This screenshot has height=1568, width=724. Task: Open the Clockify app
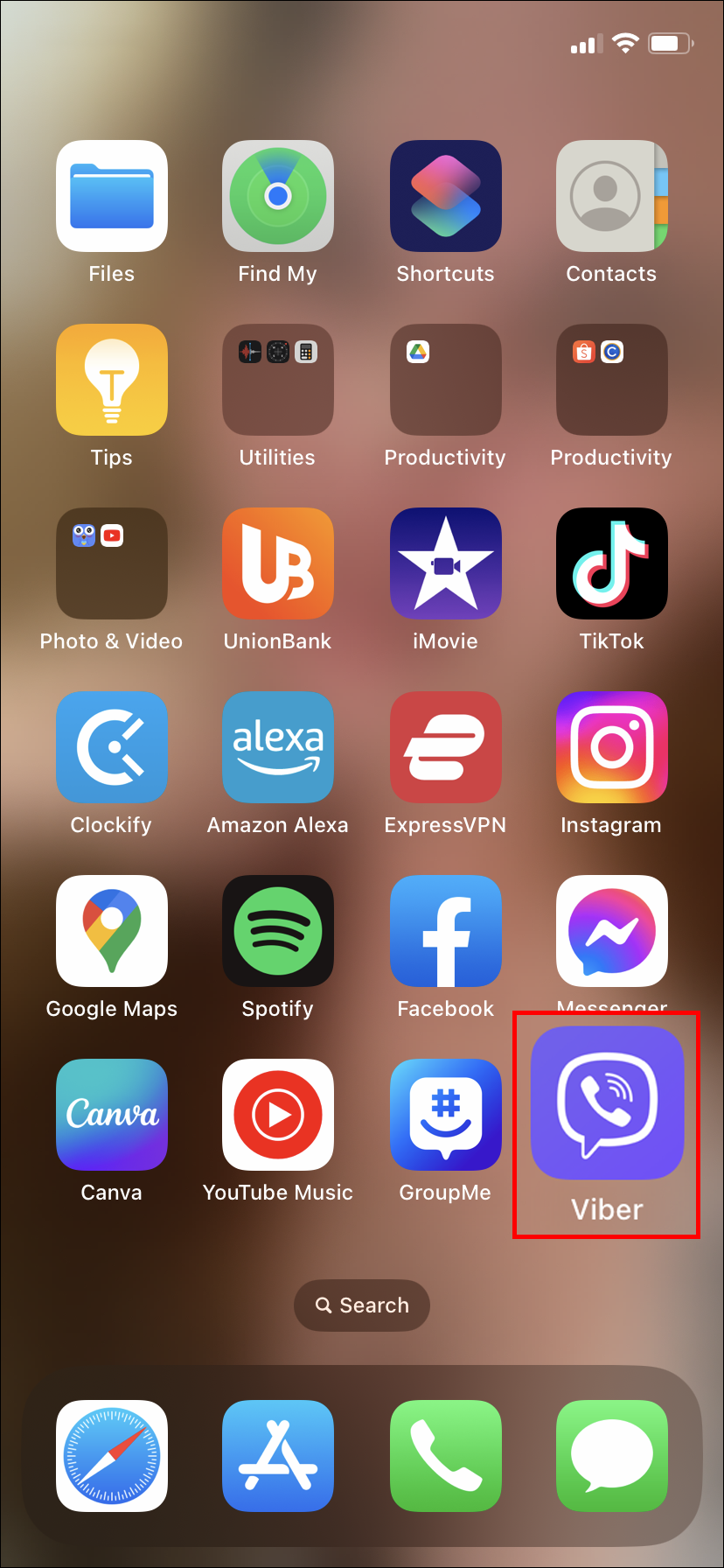tap(112, 747)
